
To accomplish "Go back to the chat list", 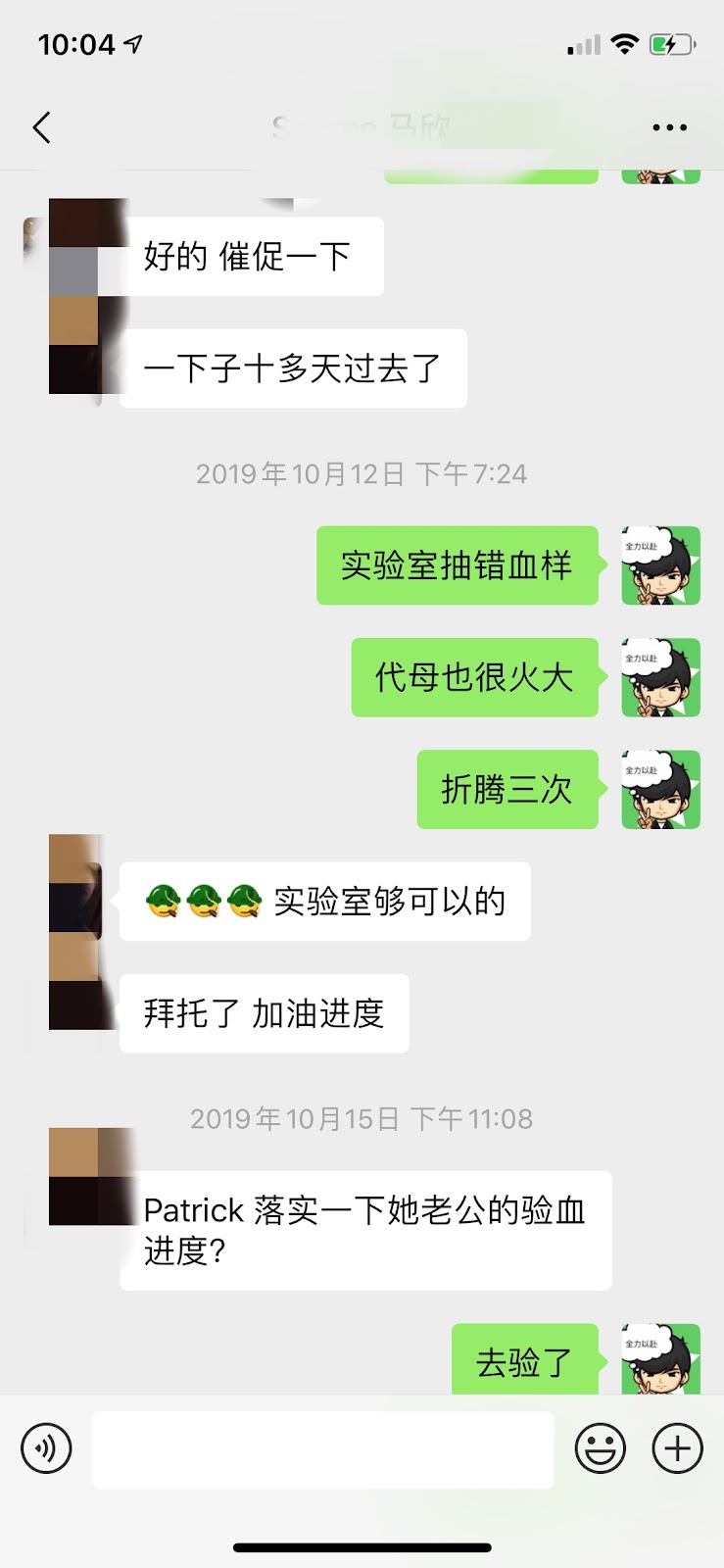I will 41,127.
